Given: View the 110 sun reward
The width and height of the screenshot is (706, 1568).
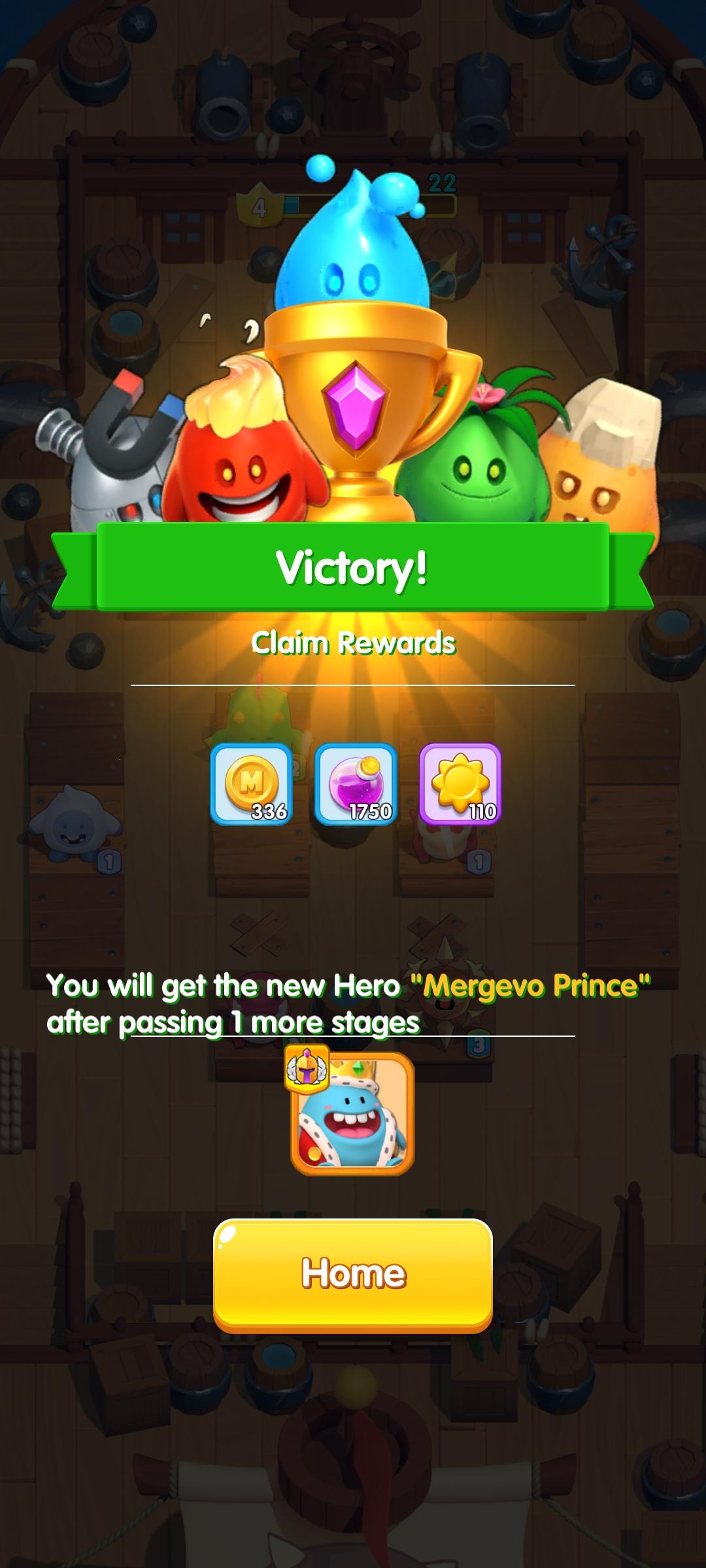Looking at the screenshot, I should (x=461, y=784).
